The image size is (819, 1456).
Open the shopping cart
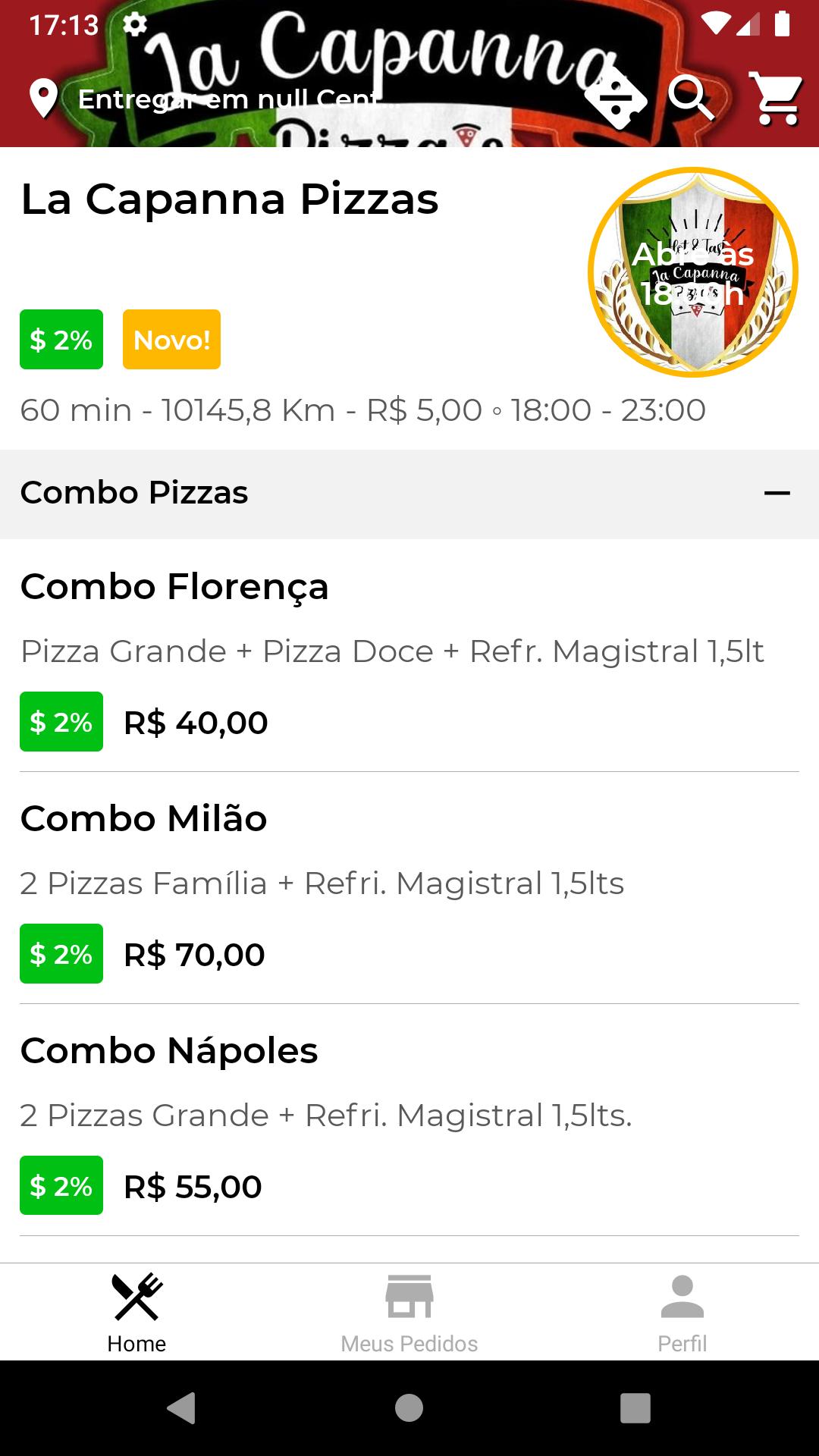(x=777, y=98)
